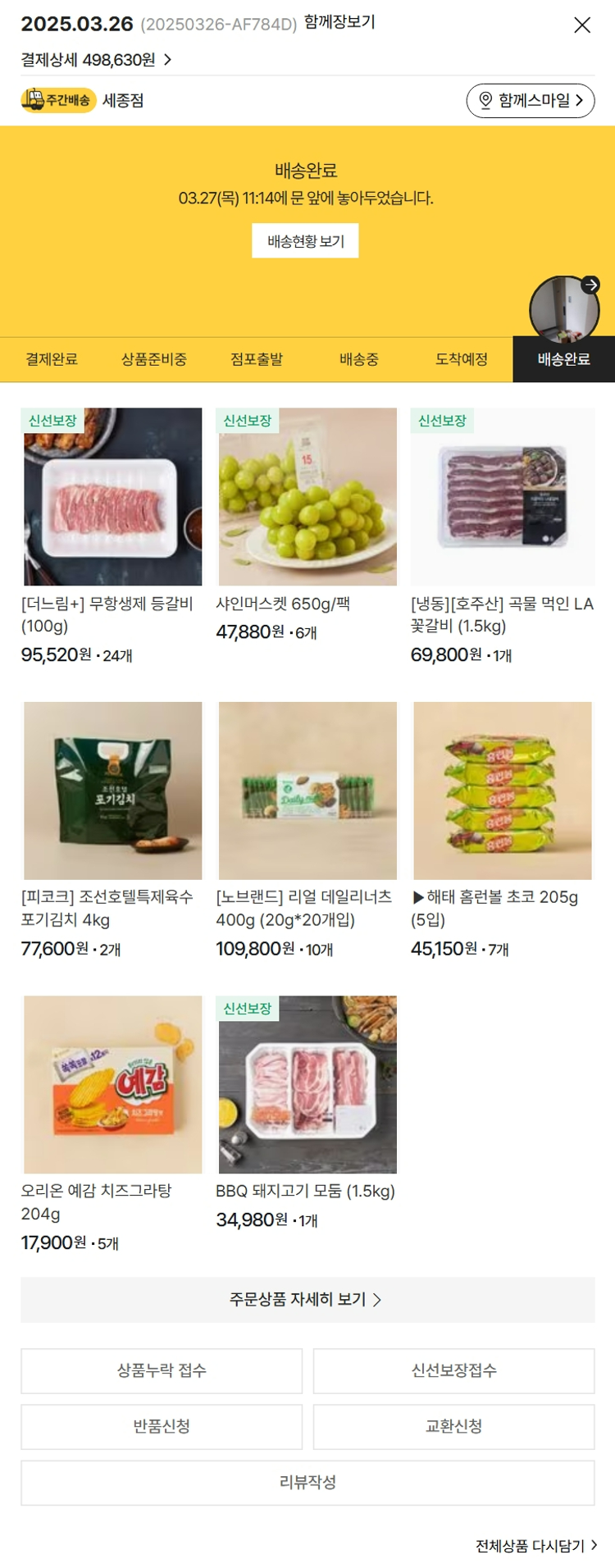Tap 상품누락 접수 button

(x=162, y=1370)
